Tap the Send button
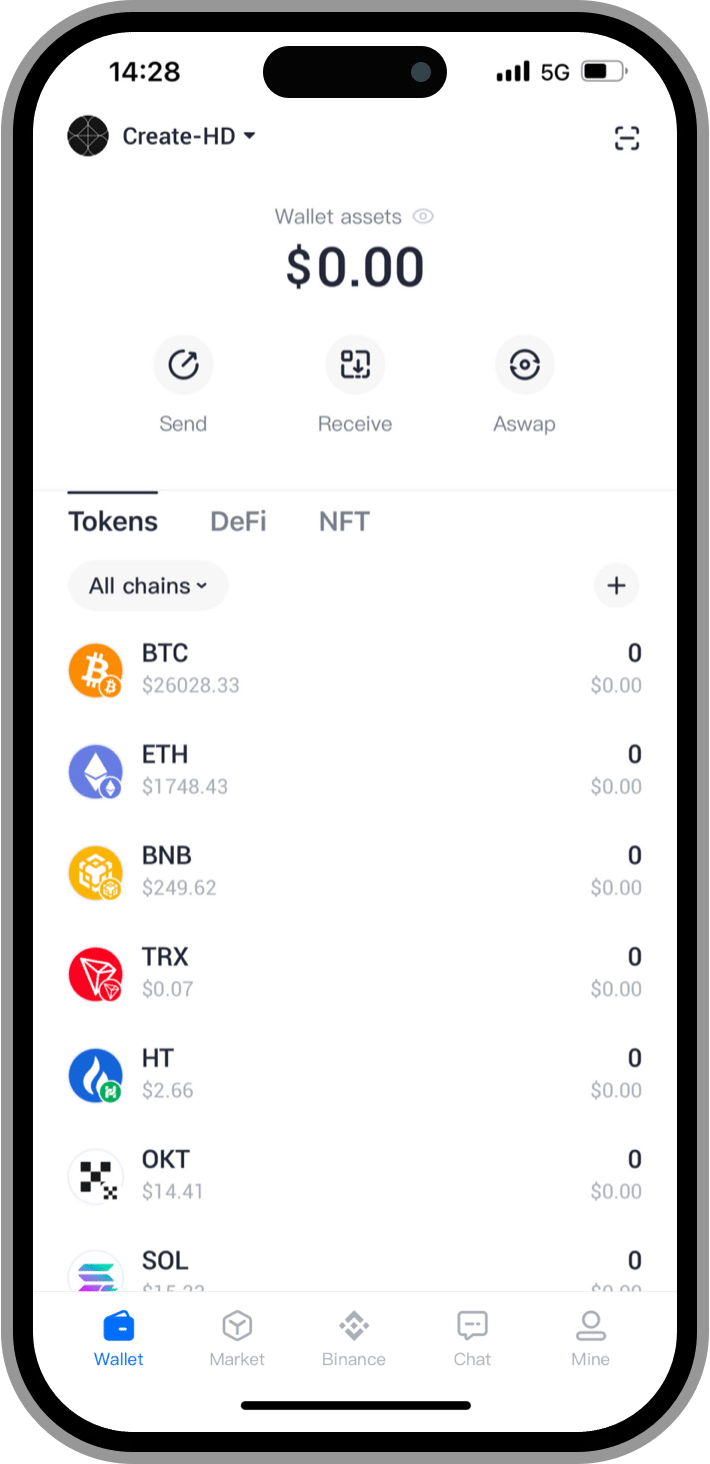 click(x=183, y=365)
